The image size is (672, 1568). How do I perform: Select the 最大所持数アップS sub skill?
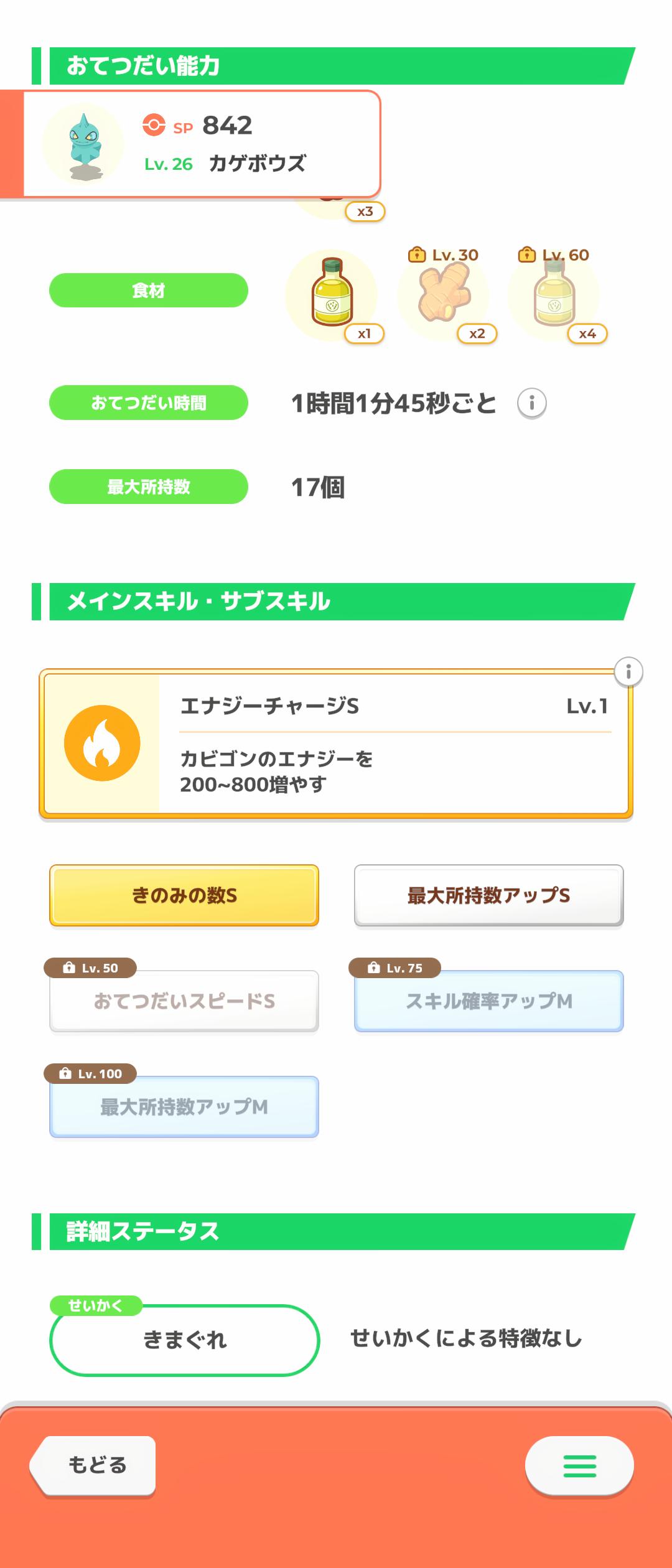pyautogui.click(x=488, y=895)
